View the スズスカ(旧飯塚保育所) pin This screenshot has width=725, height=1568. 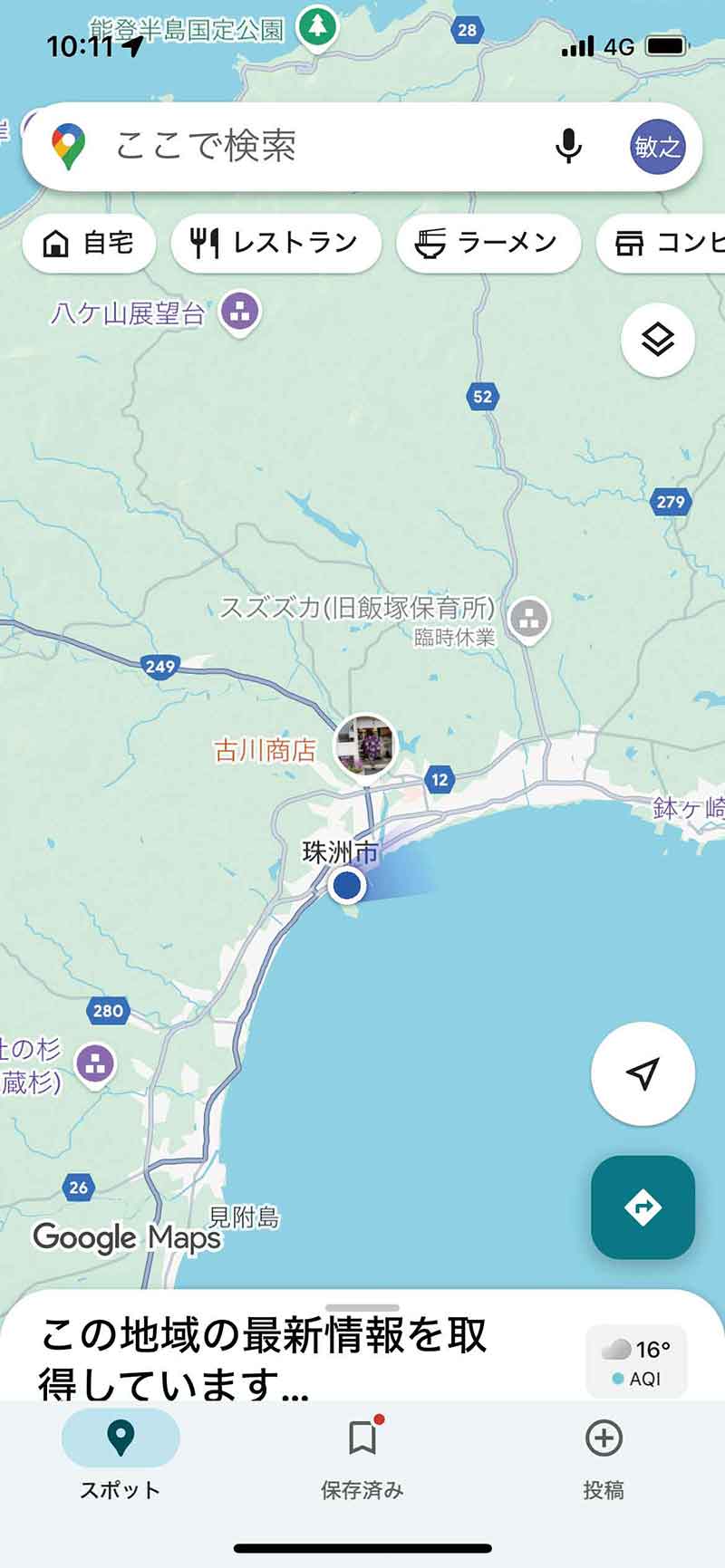pyautogui.click(x=529, y=620)
